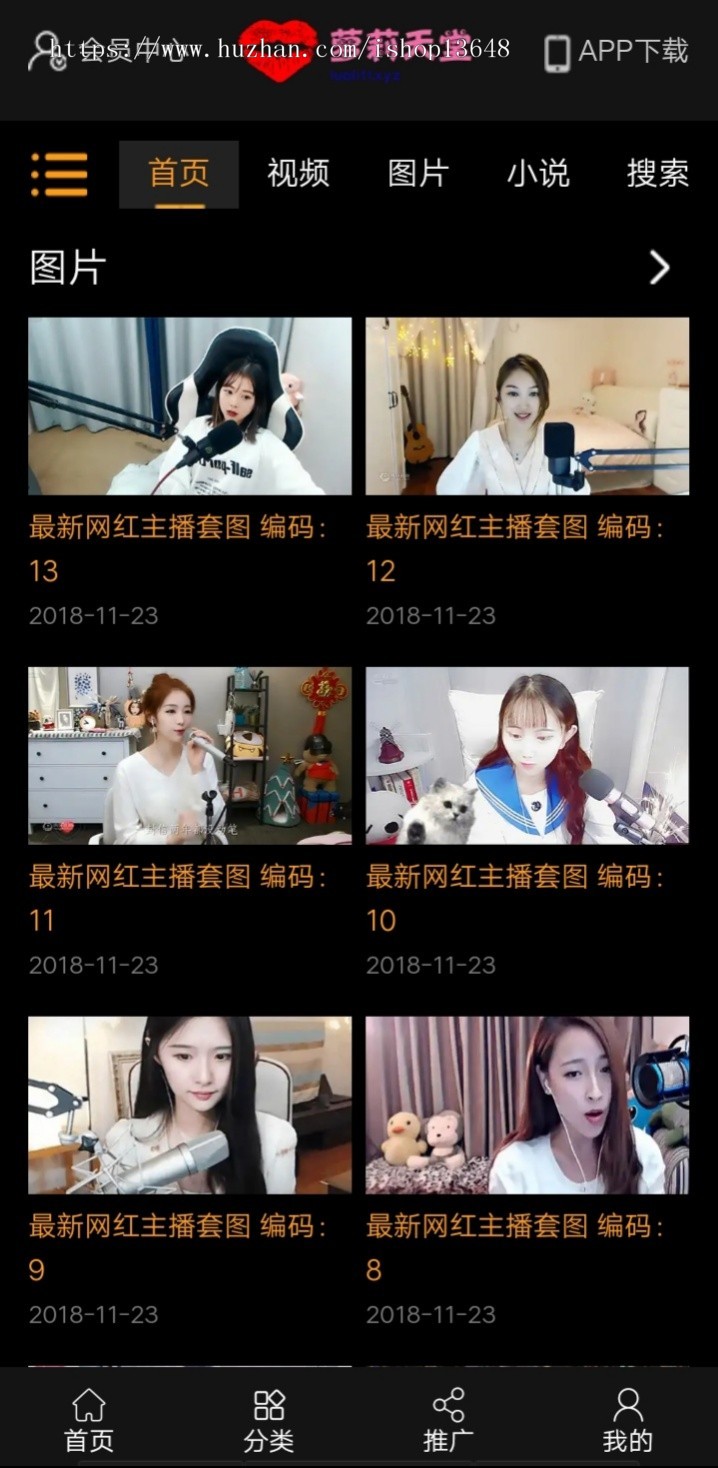Open photo set with code 12

pos(527,406)
